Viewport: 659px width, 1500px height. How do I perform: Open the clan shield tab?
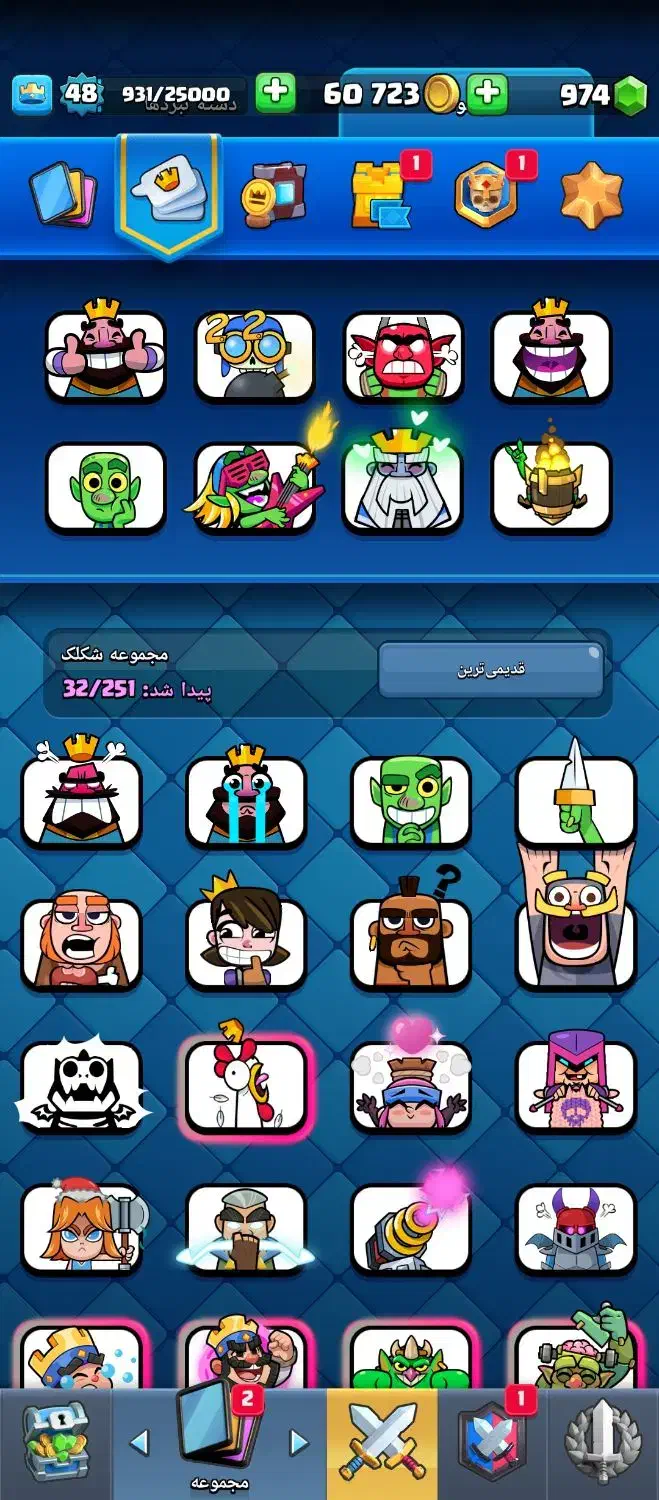[x=491, y=1443]
